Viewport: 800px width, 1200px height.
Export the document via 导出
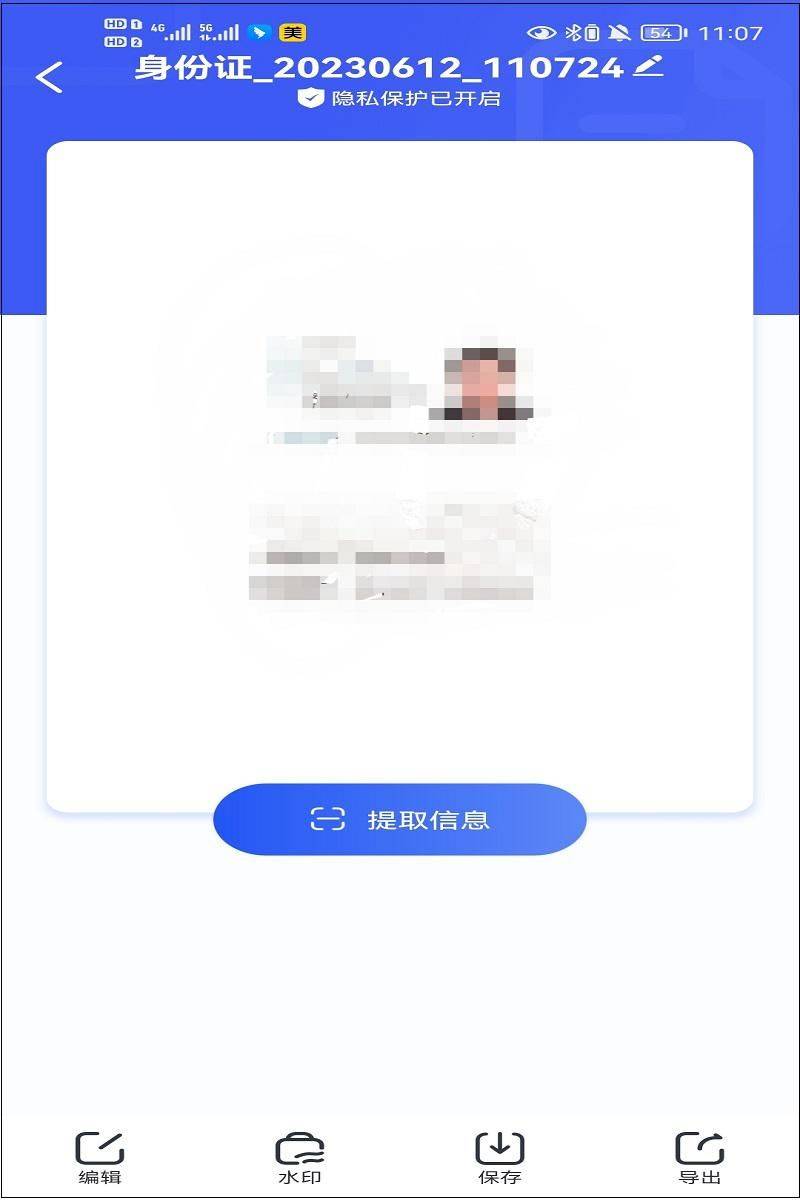[x=700, y=1158]
